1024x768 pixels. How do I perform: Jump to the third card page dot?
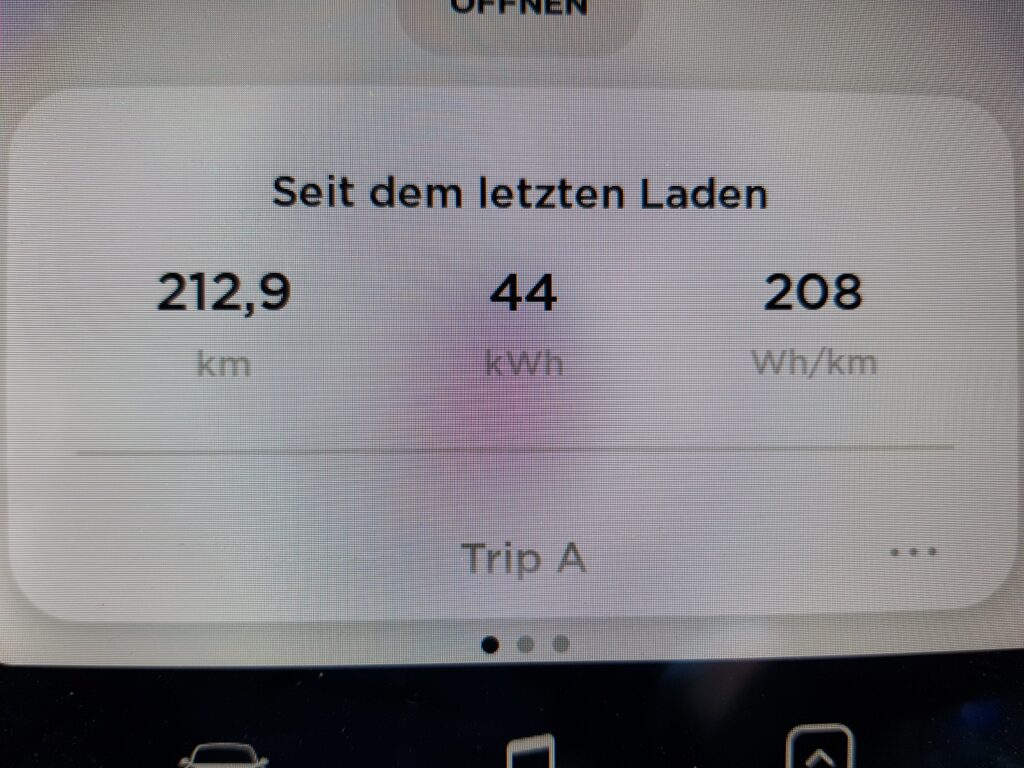pyautogui.click(x=560, y=644)
